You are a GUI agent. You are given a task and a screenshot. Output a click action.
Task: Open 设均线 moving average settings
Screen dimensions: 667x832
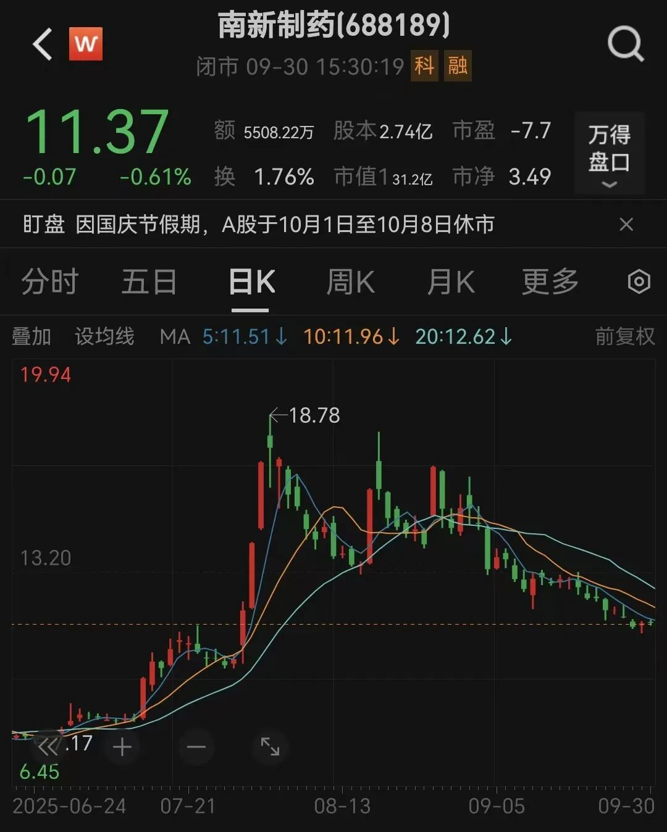point(104,337)
